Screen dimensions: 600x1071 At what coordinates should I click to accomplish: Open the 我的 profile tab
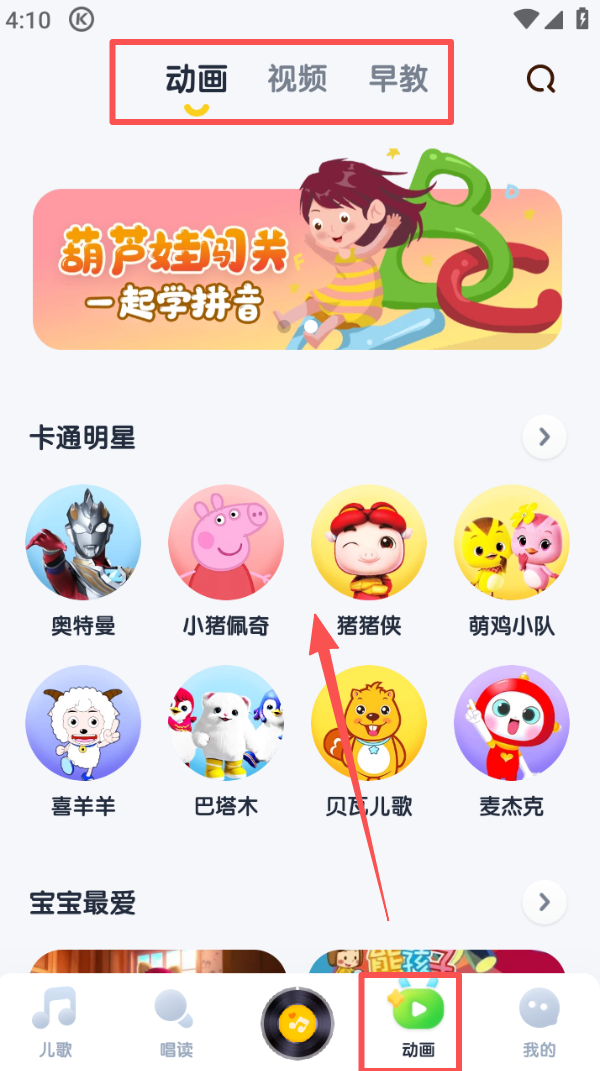point(539,1020)
